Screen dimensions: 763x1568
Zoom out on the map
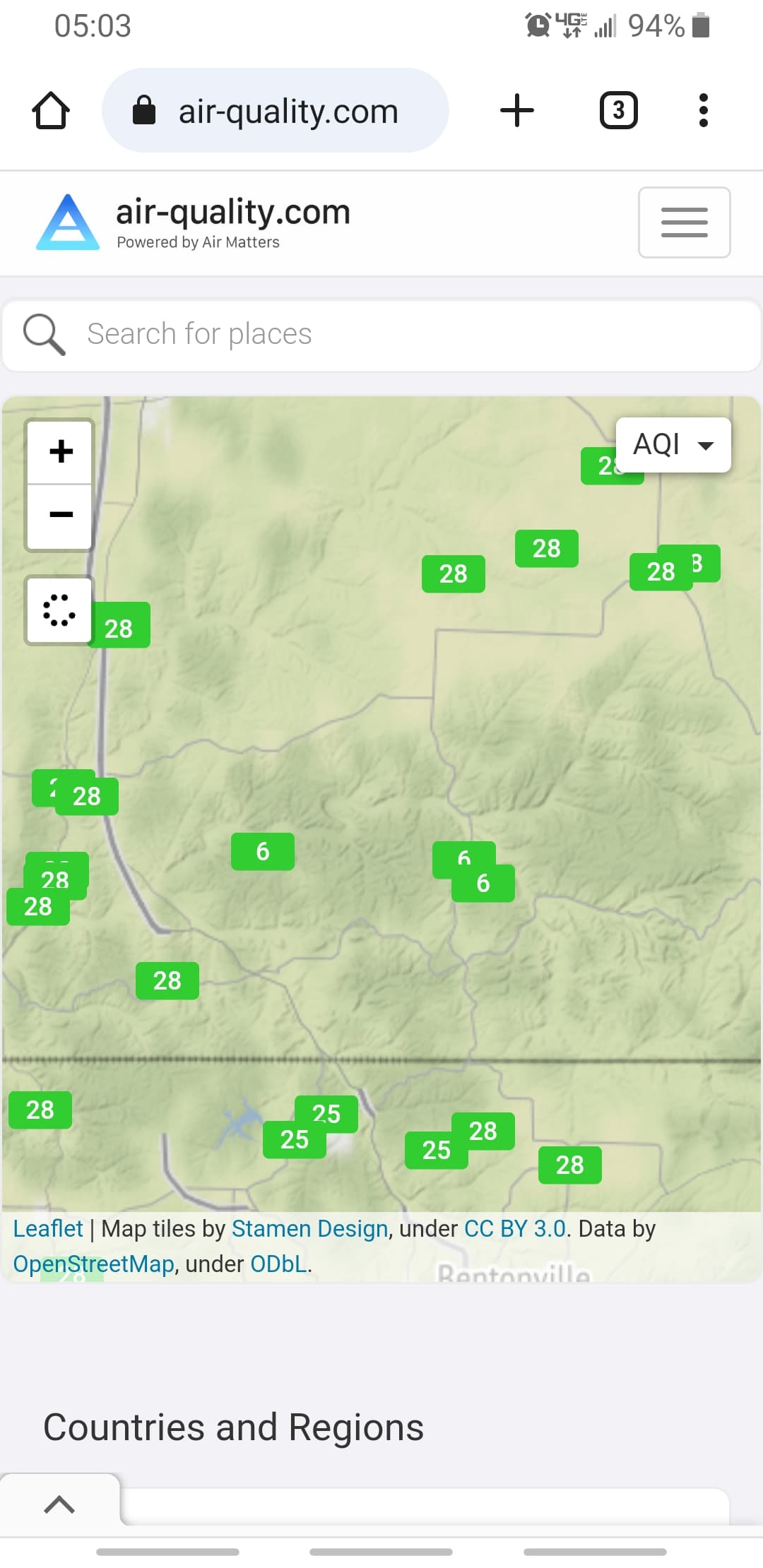pos(61,515)
